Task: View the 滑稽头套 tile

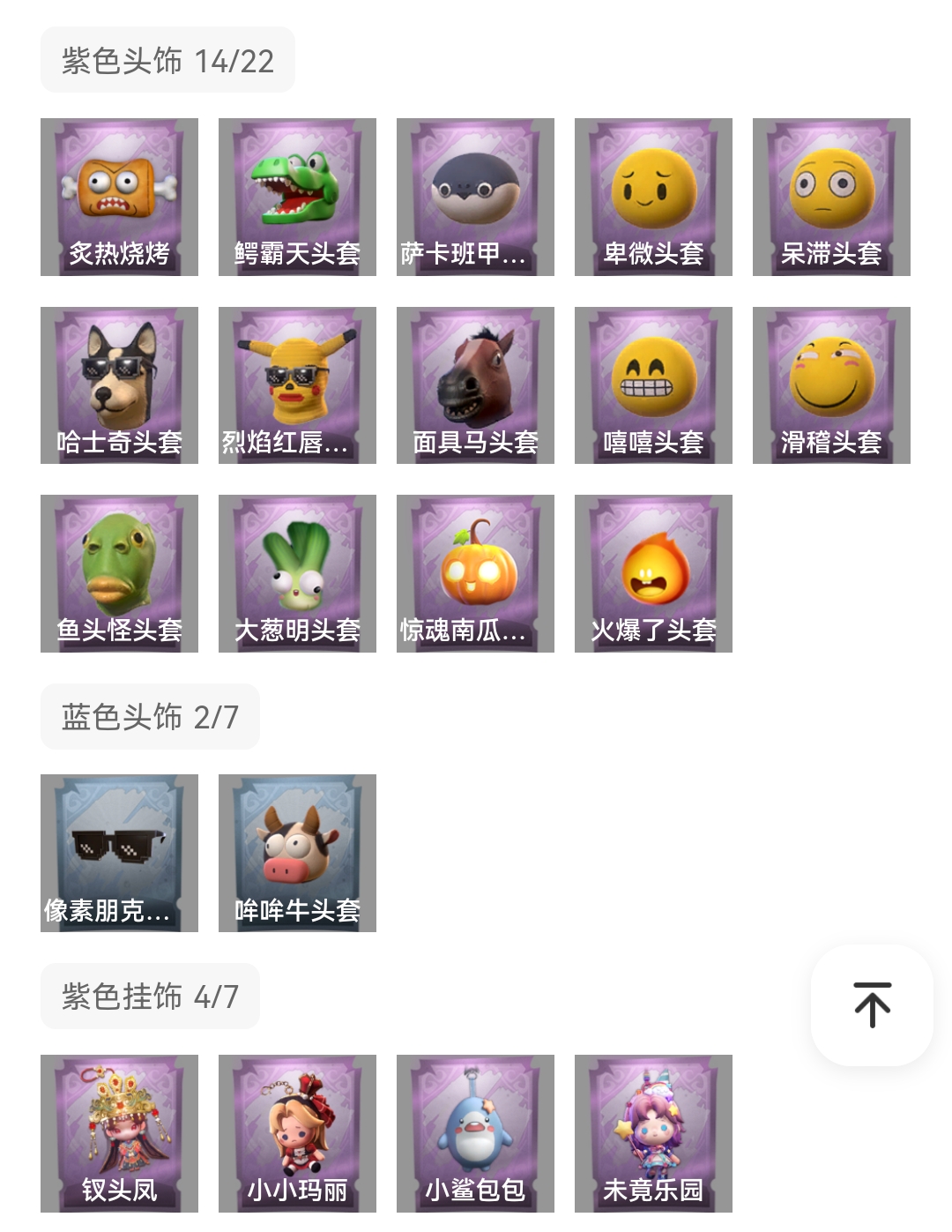Action: tap(831, 385)
